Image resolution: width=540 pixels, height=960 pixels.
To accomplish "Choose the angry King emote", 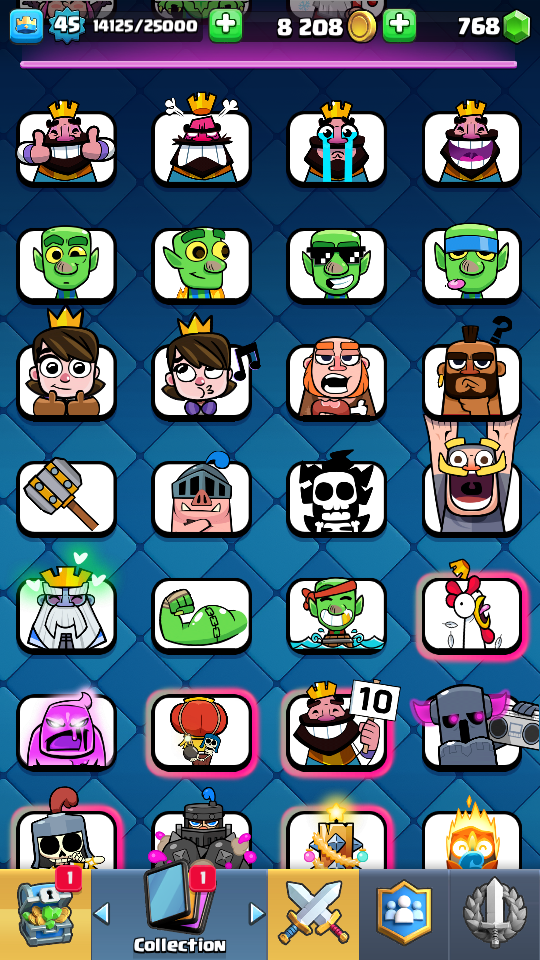I will 201,148.
